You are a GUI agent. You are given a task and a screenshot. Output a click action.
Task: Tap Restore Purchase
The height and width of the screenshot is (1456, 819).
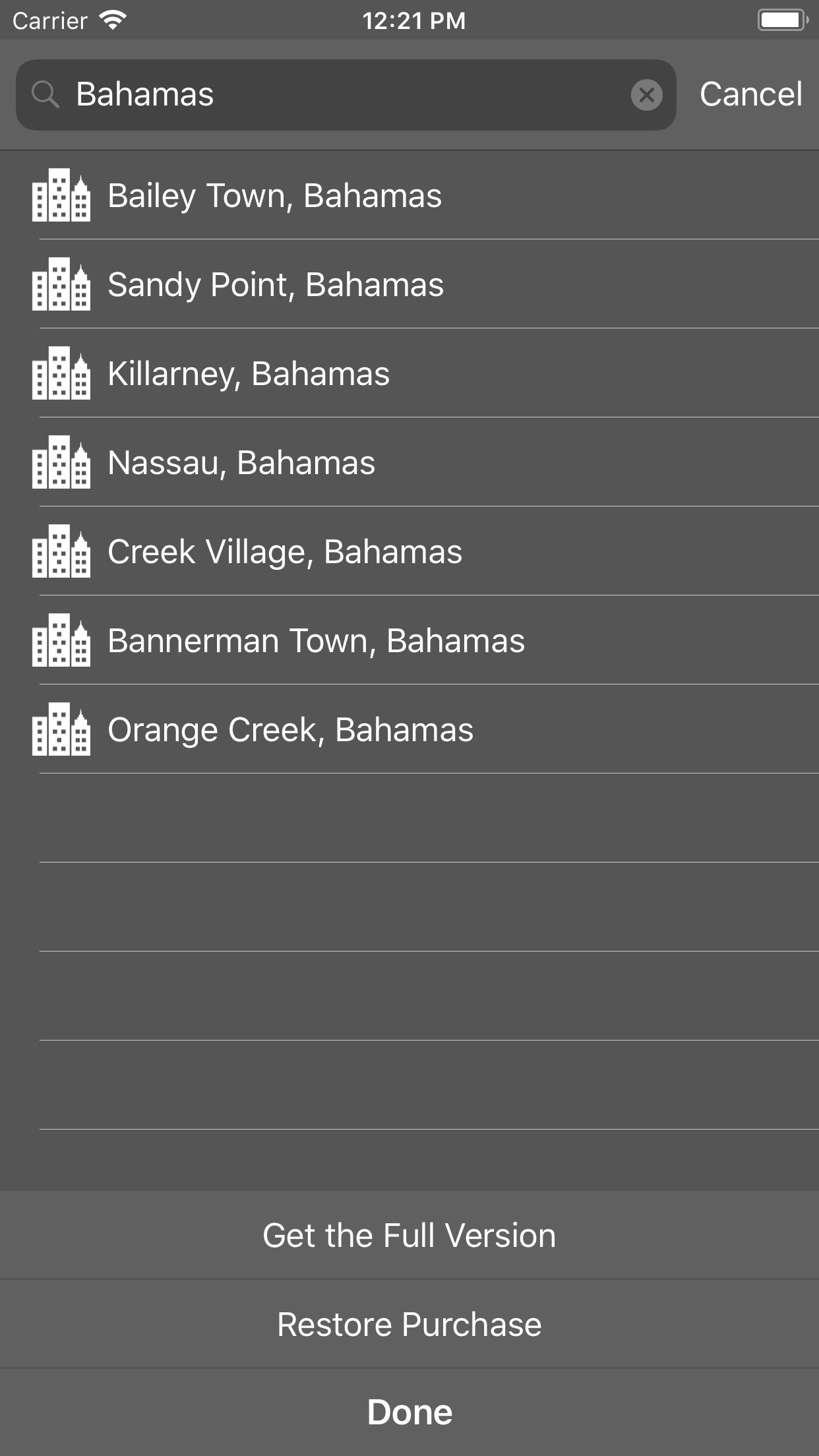click(409, 1324)
